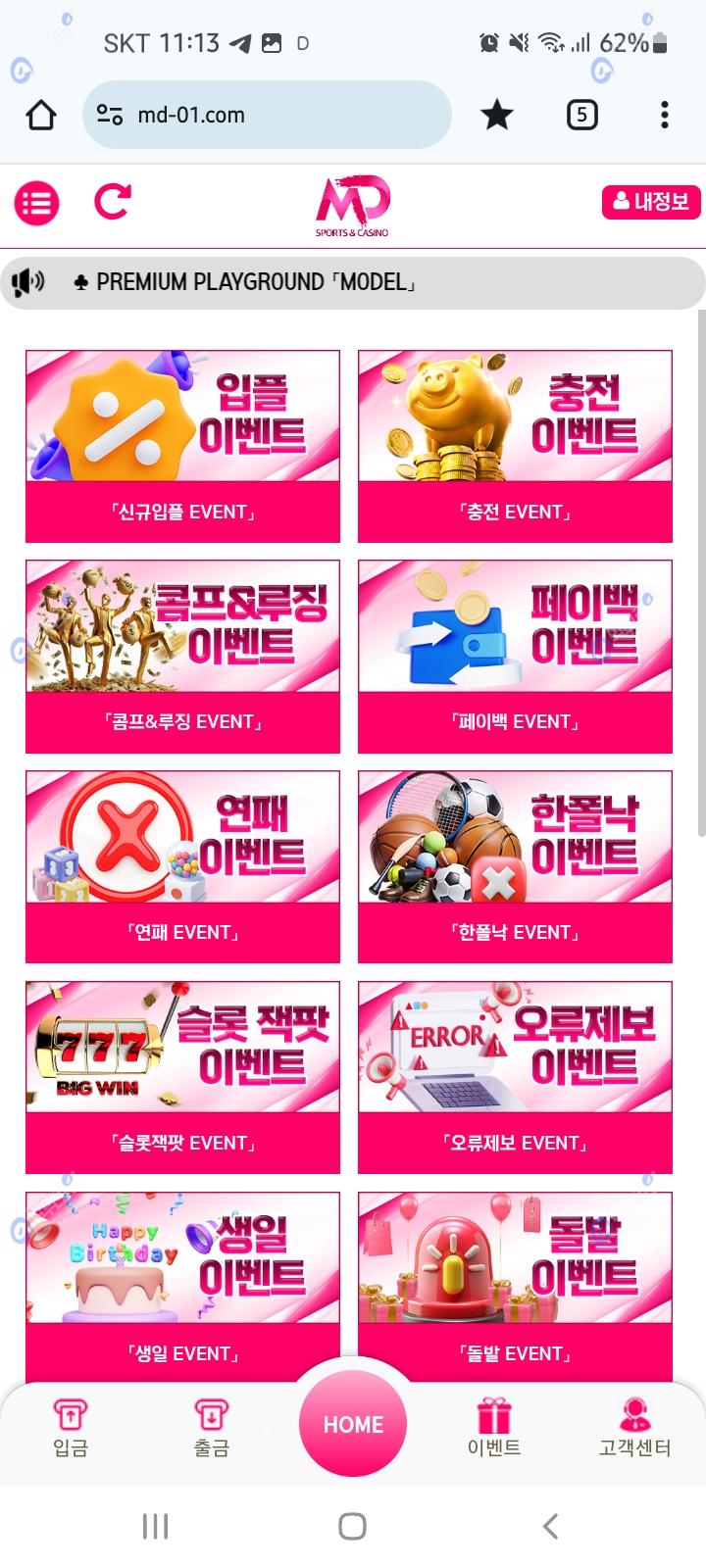Open the 고객센터 support tab

click(634, 1429)
